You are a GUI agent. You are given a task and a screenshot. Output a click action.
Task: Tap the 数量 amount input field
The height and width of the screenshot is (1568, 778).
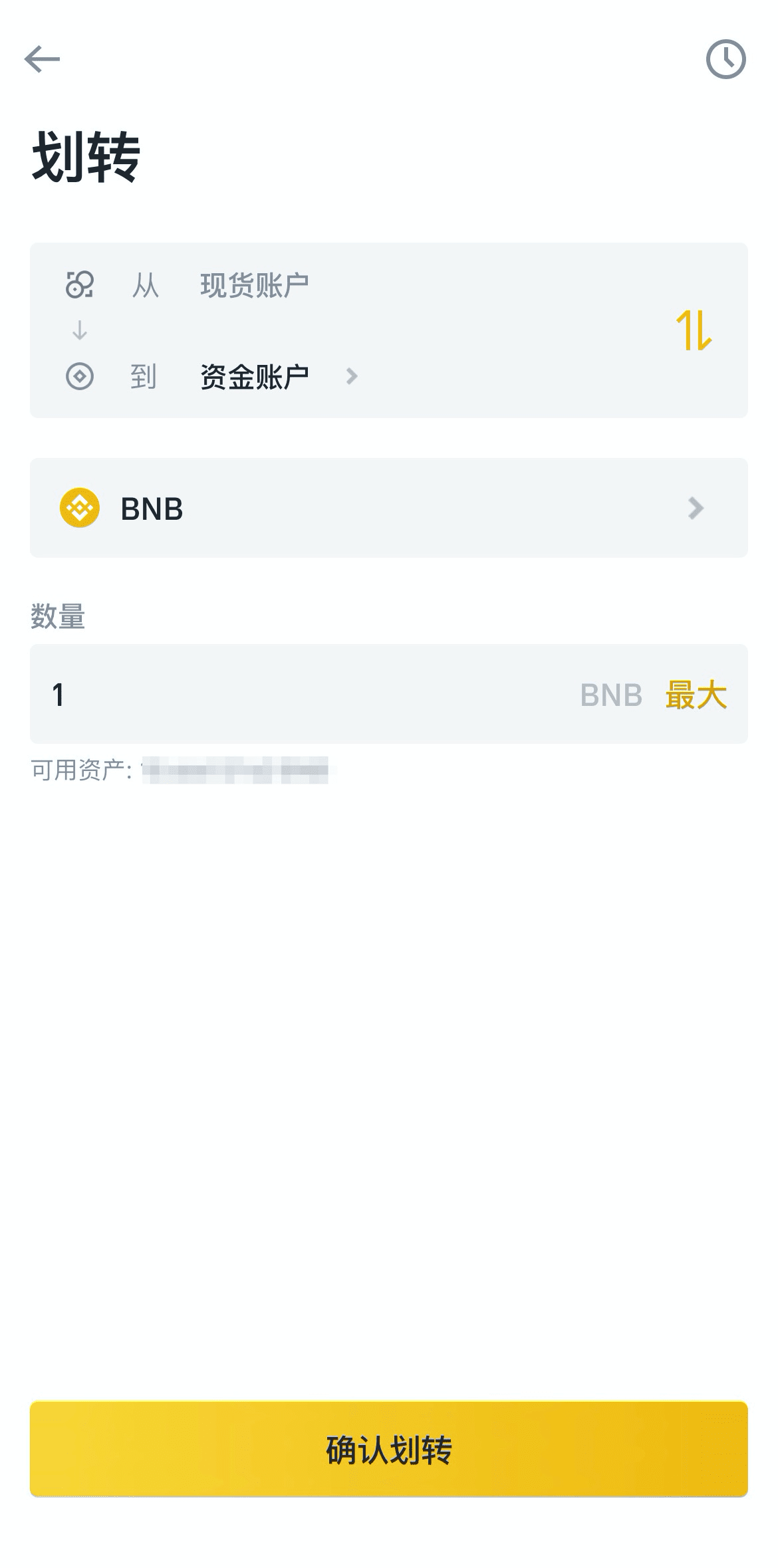(x=313, y=695)
